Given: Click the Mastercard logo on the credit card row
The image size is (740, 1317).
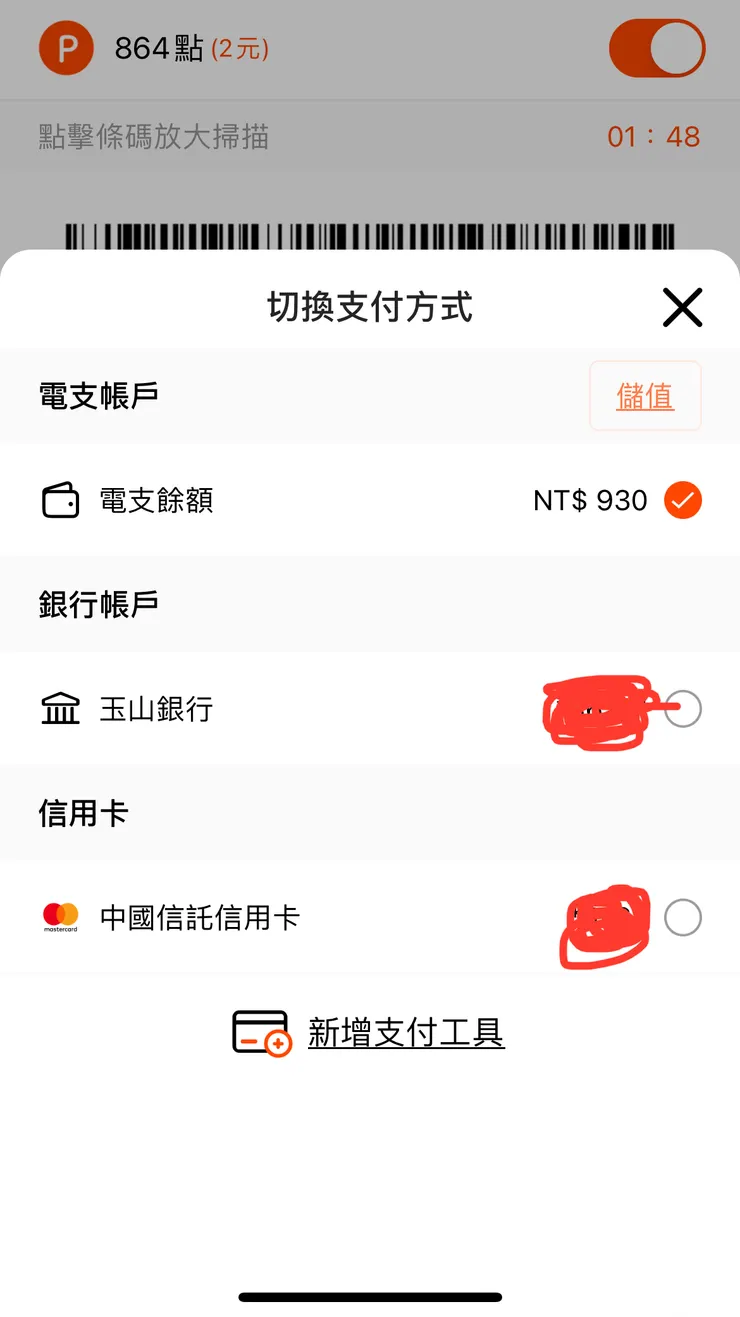Looking at the screenshot, I should pyautogui.click(x=62, y=917).
